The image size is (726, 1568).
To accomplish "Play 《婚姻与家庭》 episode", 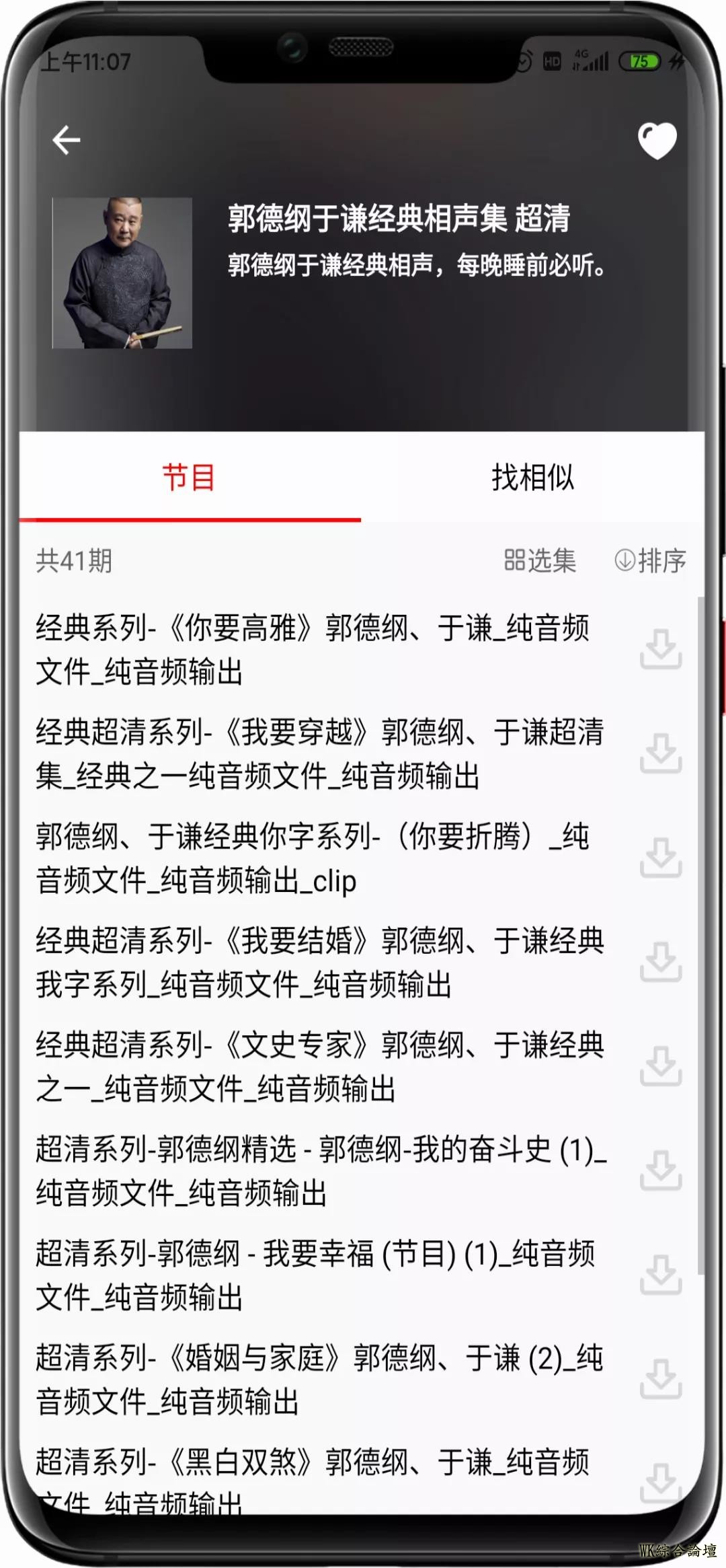I will pyautogui.click(x=319, y=1380).
